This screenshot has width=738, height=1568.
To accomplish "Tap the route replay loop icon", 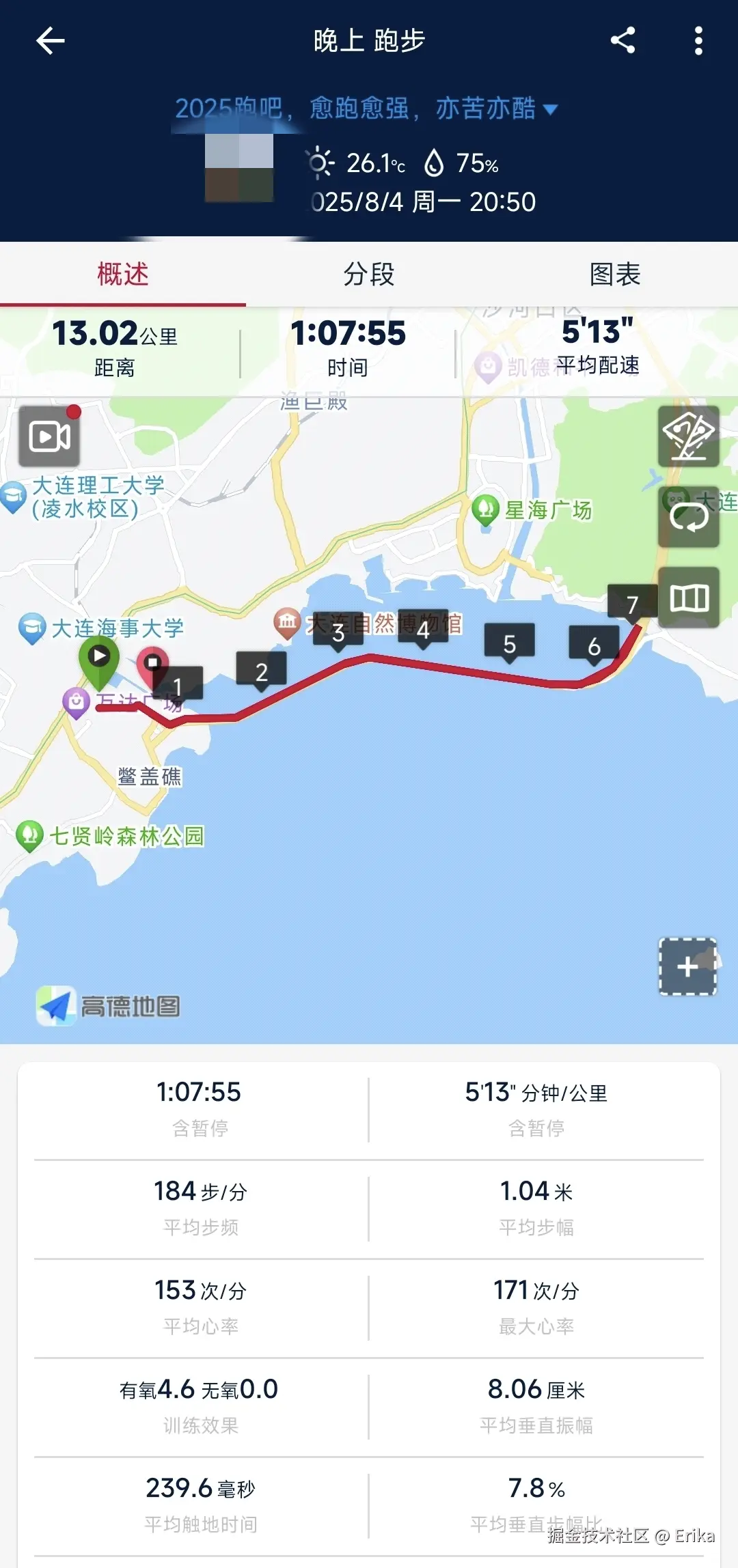I will point(688,516).
